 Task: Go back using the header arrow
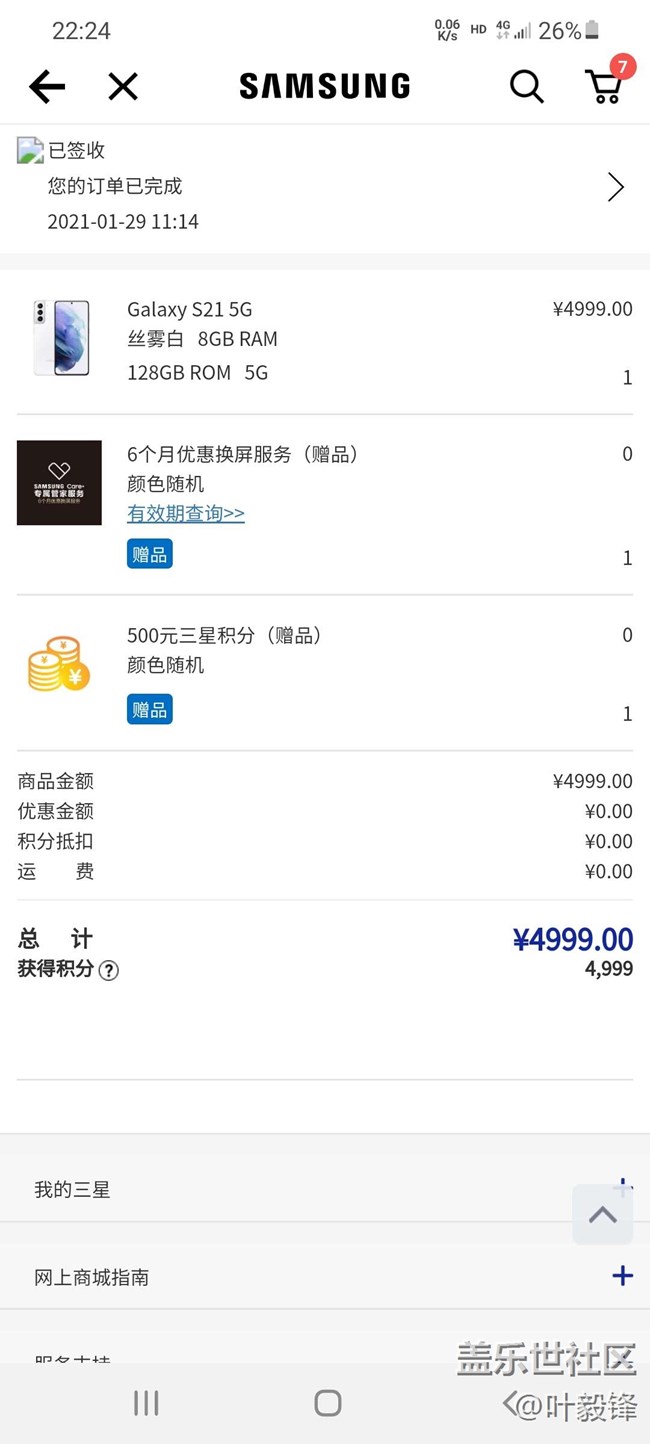[47, 87]
